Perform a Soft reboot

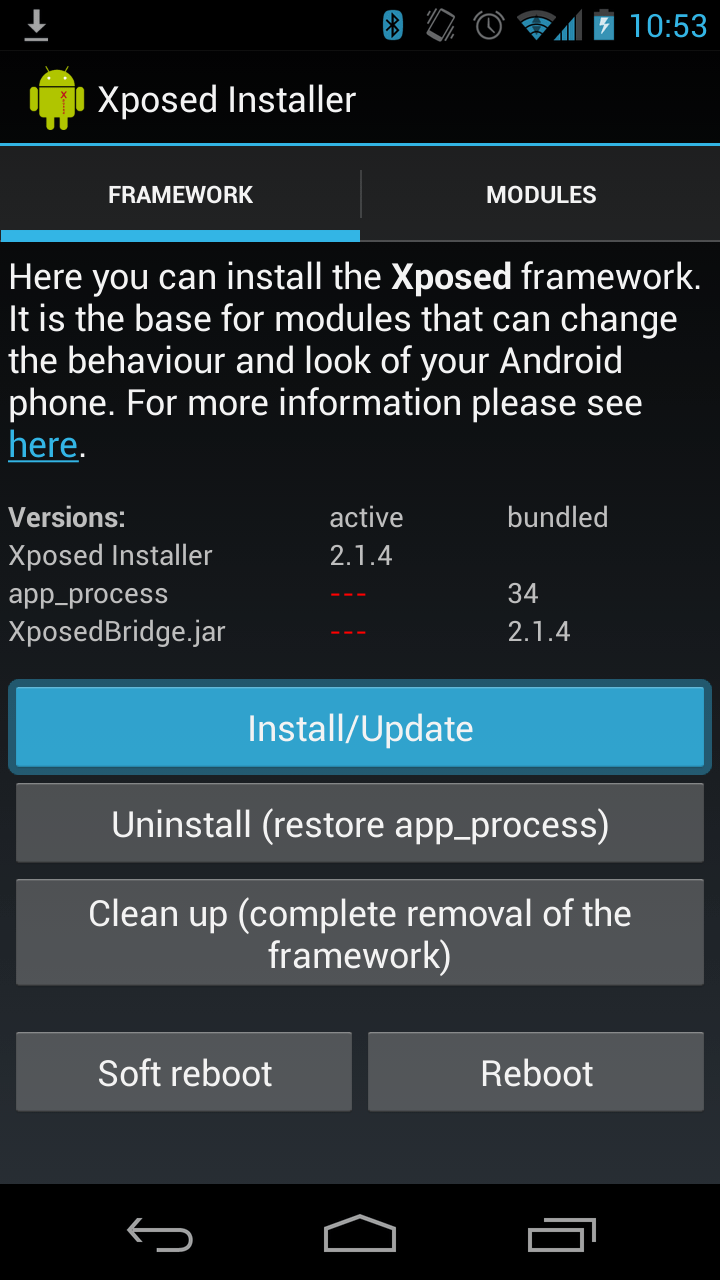click(x=184, y=1073)
